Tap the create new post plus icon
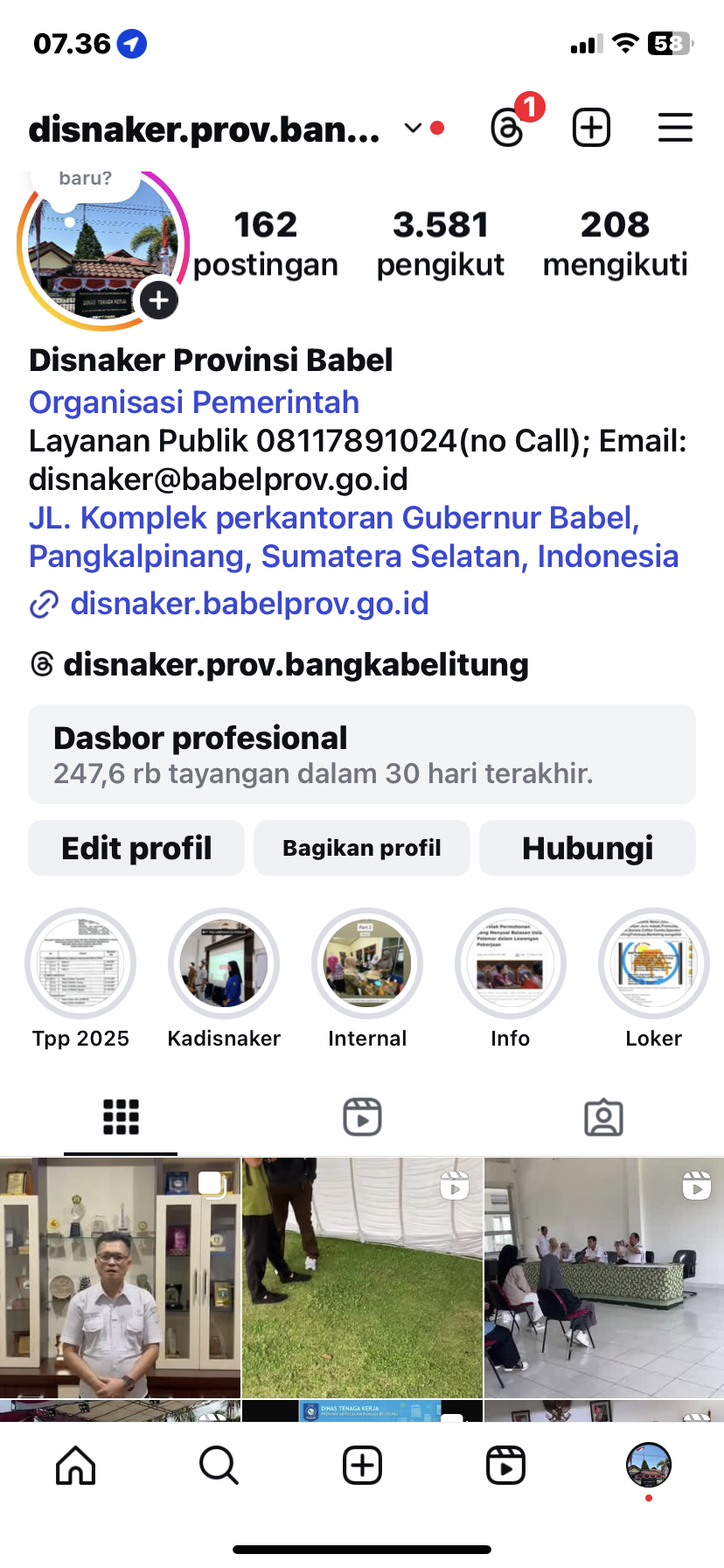 [x=591, y=128]
